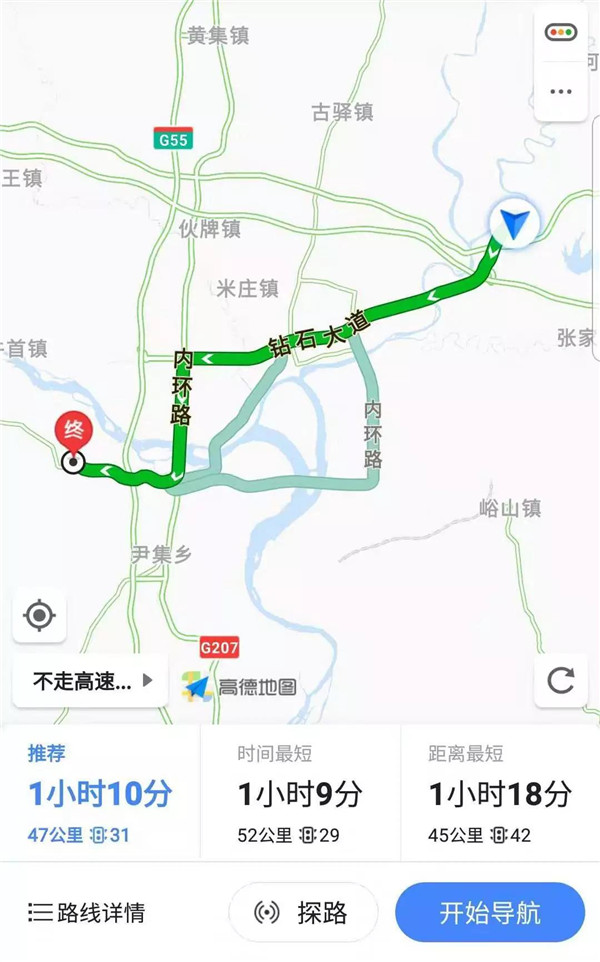
Task: Select the 时间最短 route option
Action: point(300,794)
